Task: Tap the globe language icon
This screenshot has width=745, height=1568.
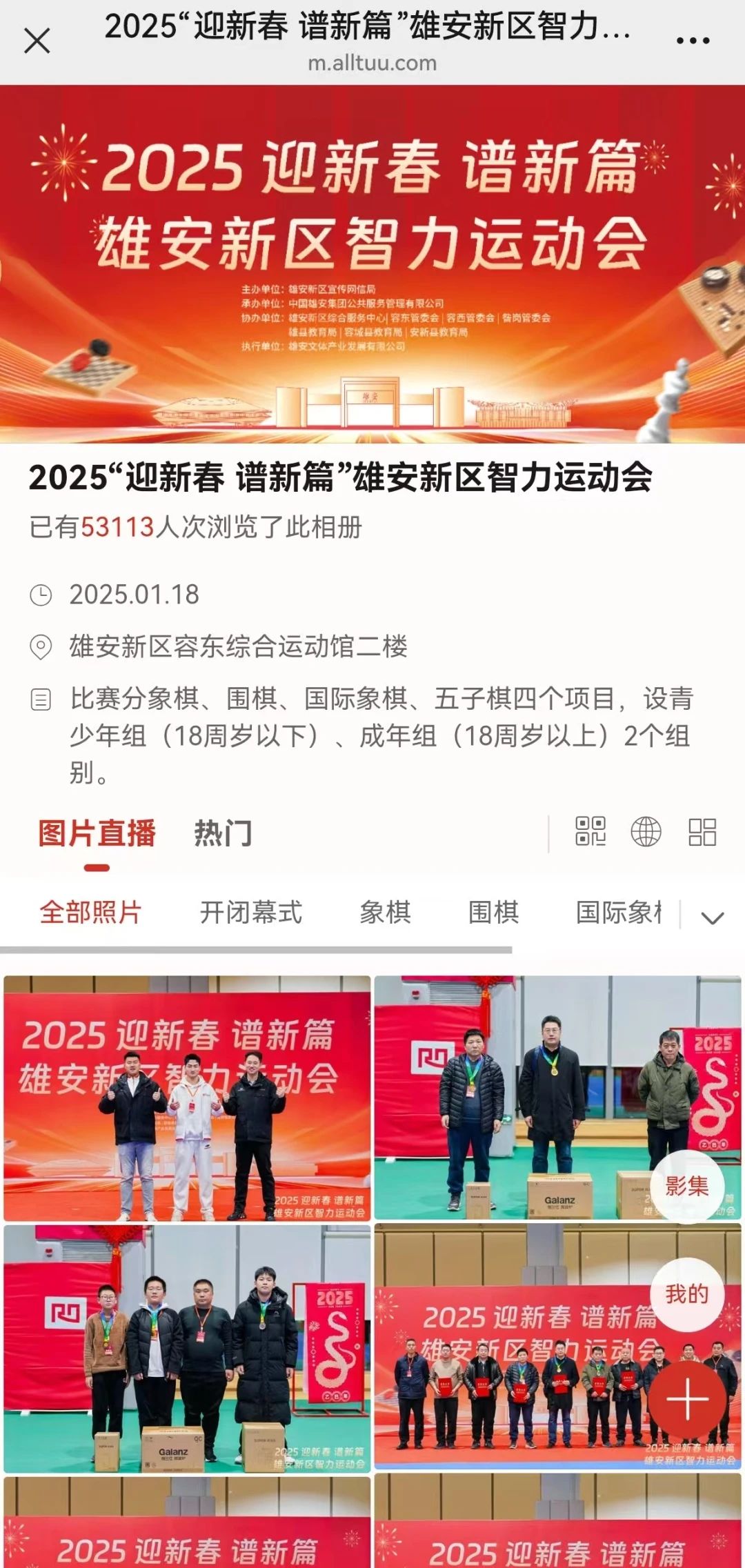Action: 646,831
